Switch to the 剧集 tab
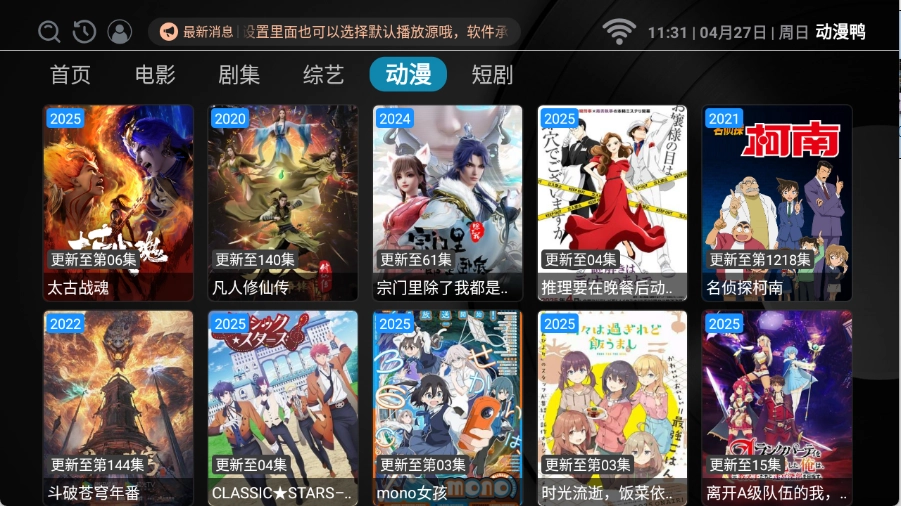 point(239,75)
